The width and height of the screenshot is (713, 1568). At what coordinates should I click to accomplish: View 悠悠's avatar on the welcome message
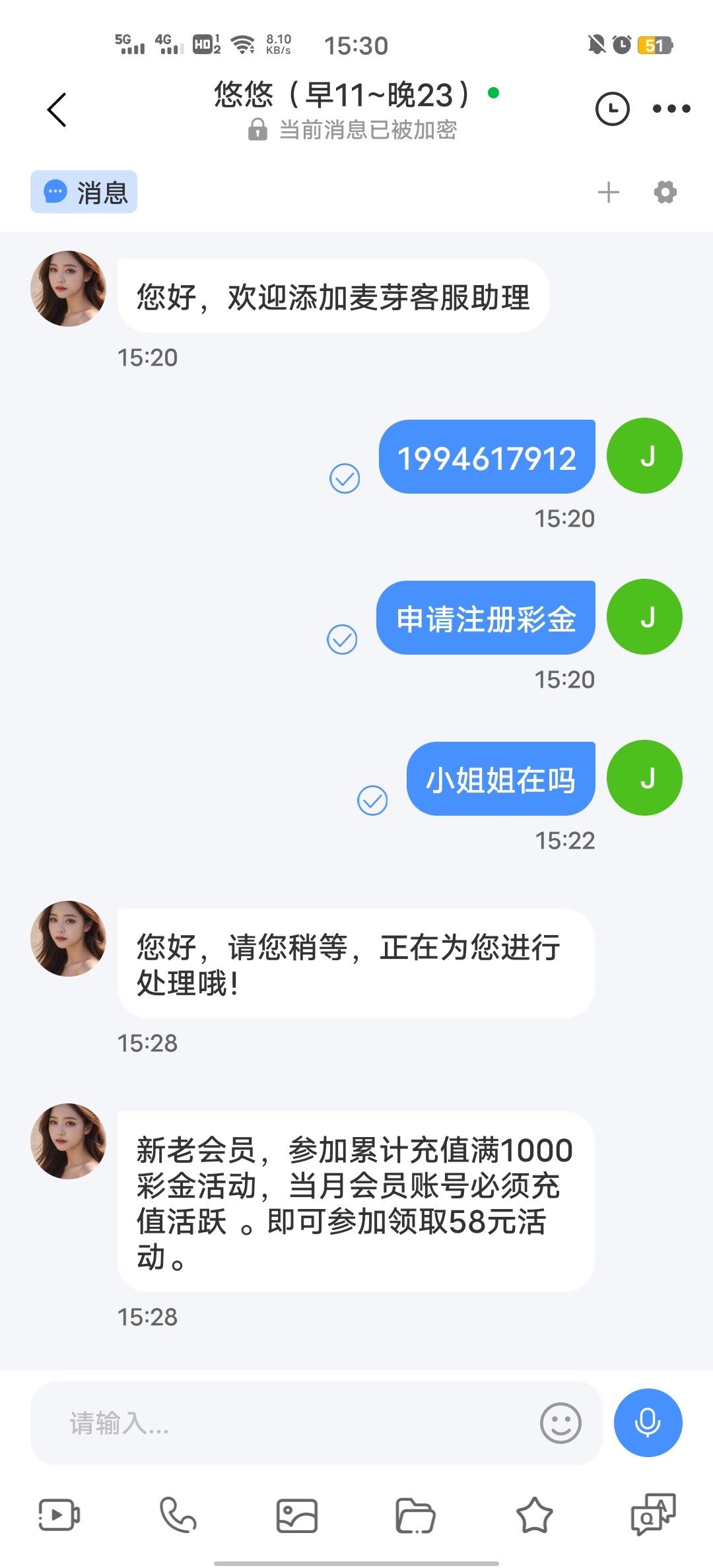[x=68, y=288]
